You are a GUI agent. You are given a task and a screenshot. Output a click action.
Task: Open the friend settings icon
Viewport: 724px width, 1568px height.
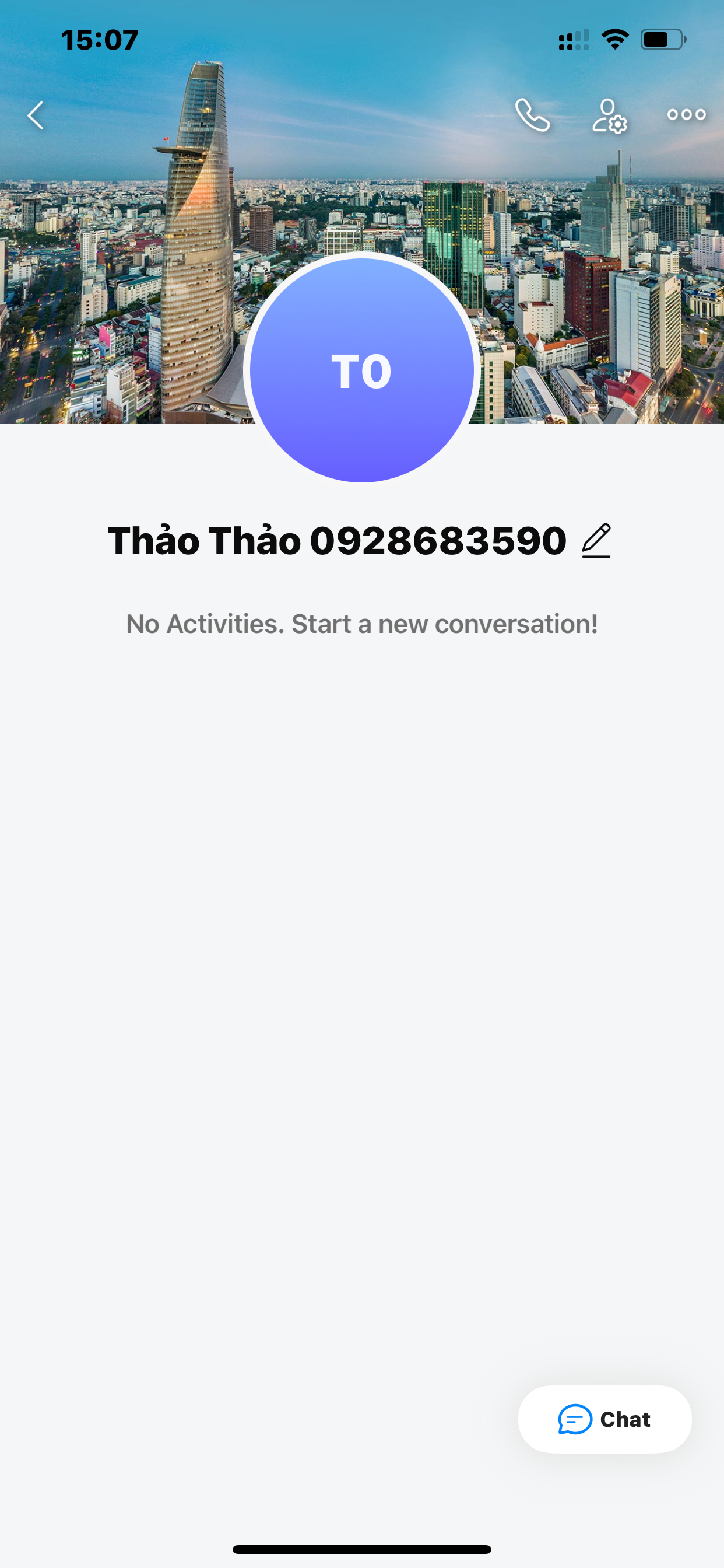609,116
